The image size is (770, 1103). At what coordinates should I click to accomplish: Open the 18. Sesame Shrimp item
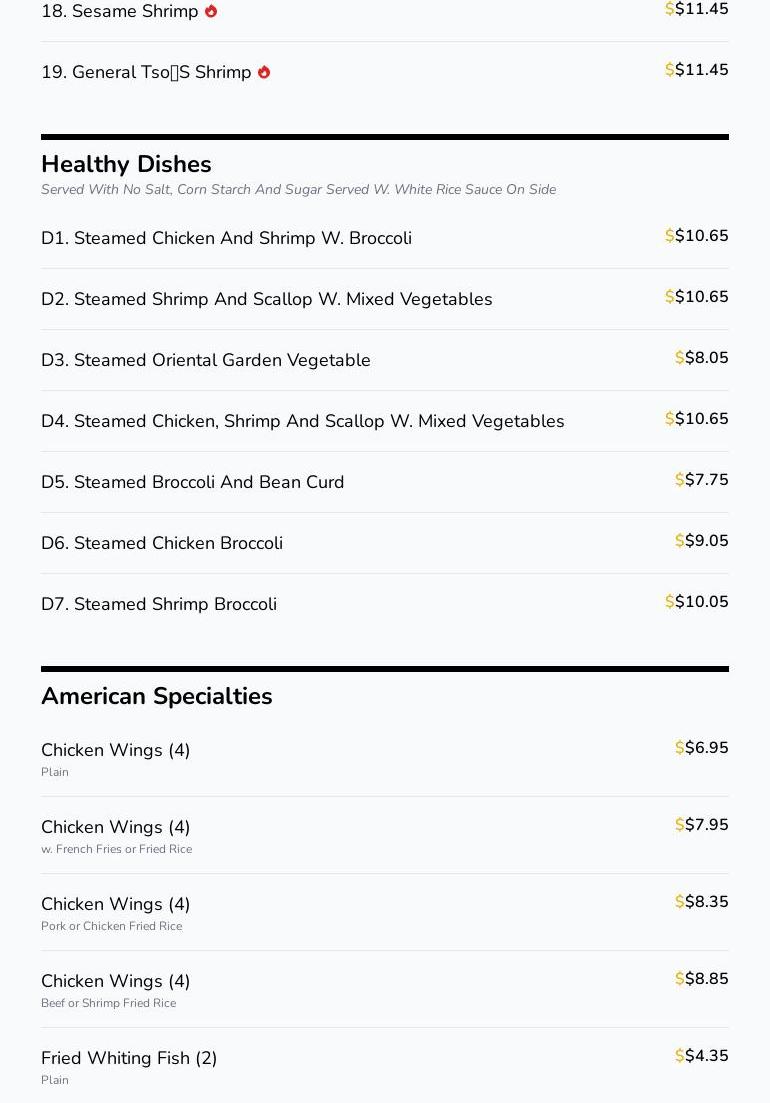point(120,12)
